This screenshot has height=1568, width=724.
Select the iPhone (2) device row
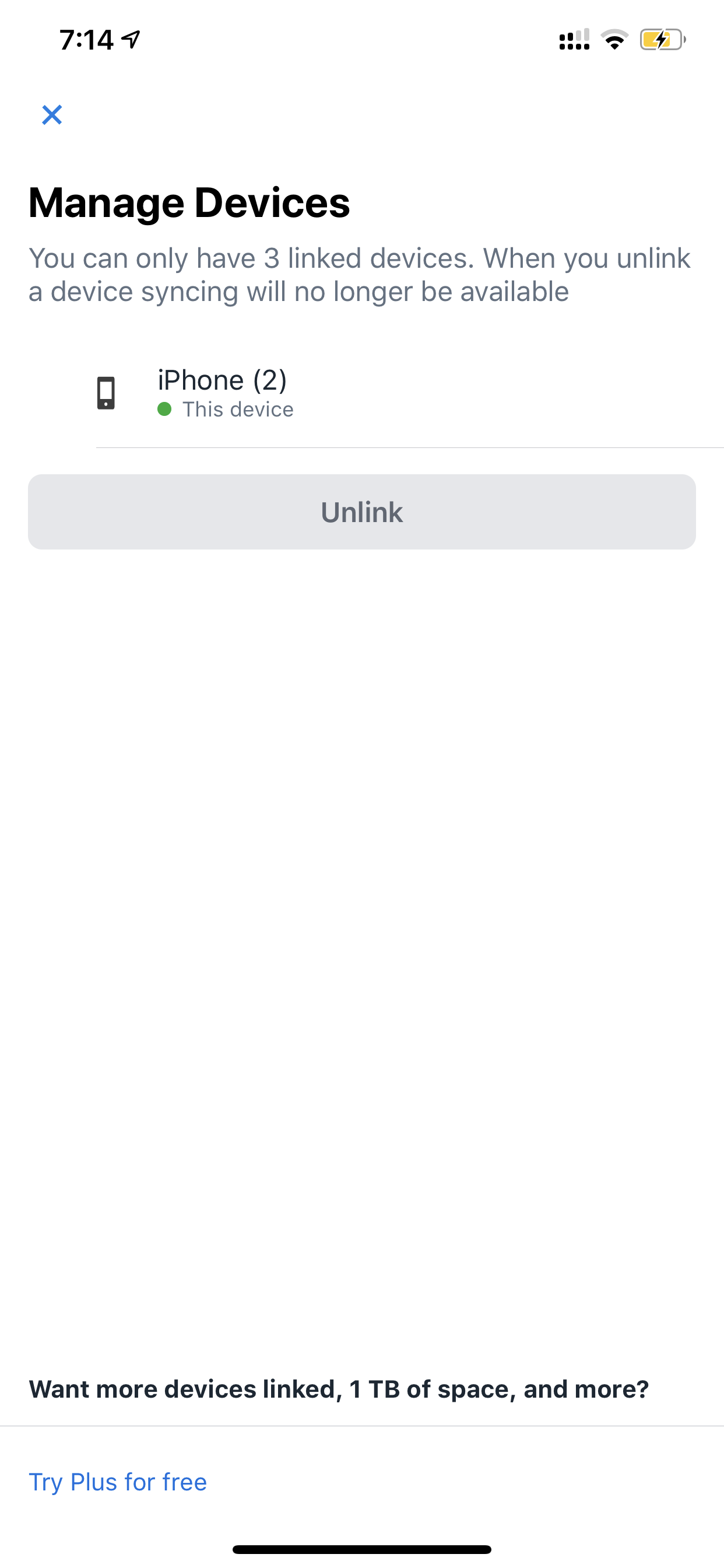click(362, 393)
